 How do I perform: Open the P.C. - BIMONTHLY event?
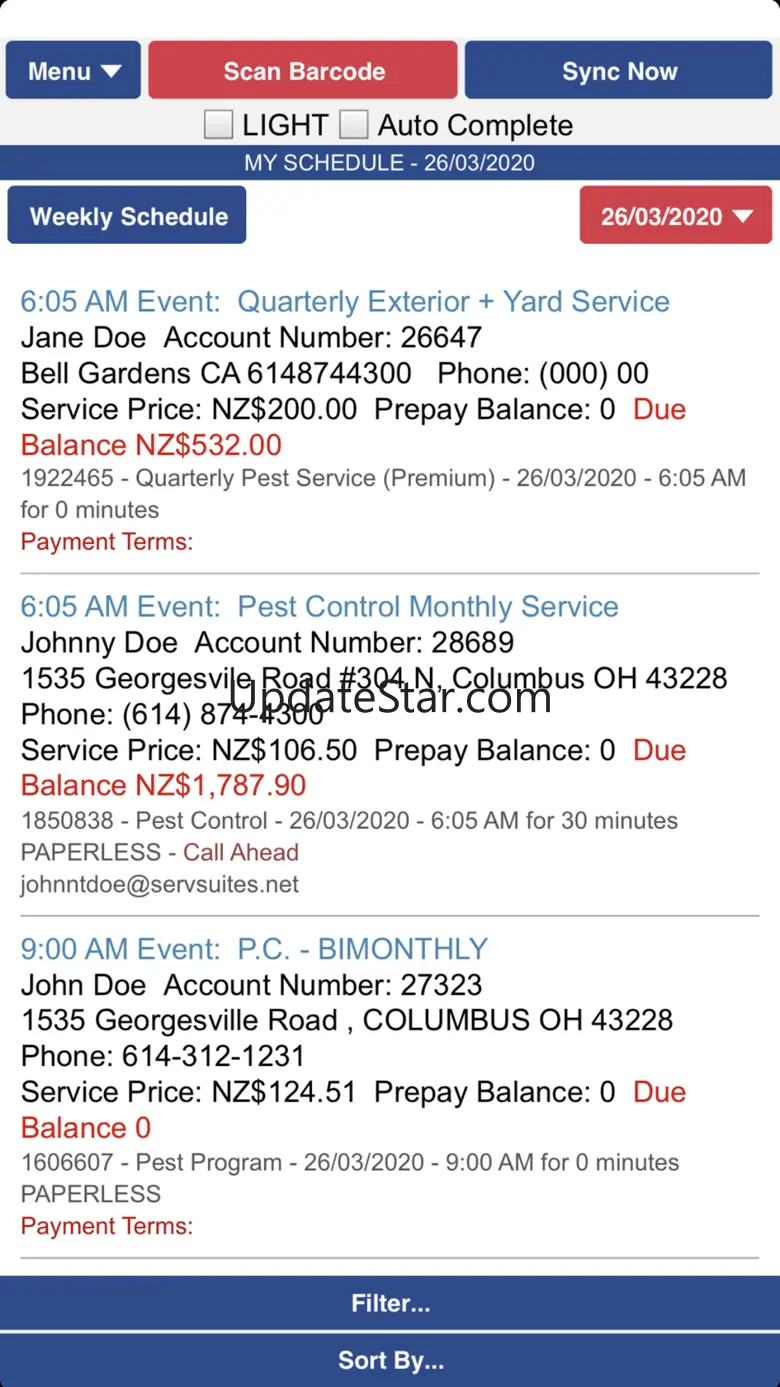pyautogui.click(x=255, y=949)
